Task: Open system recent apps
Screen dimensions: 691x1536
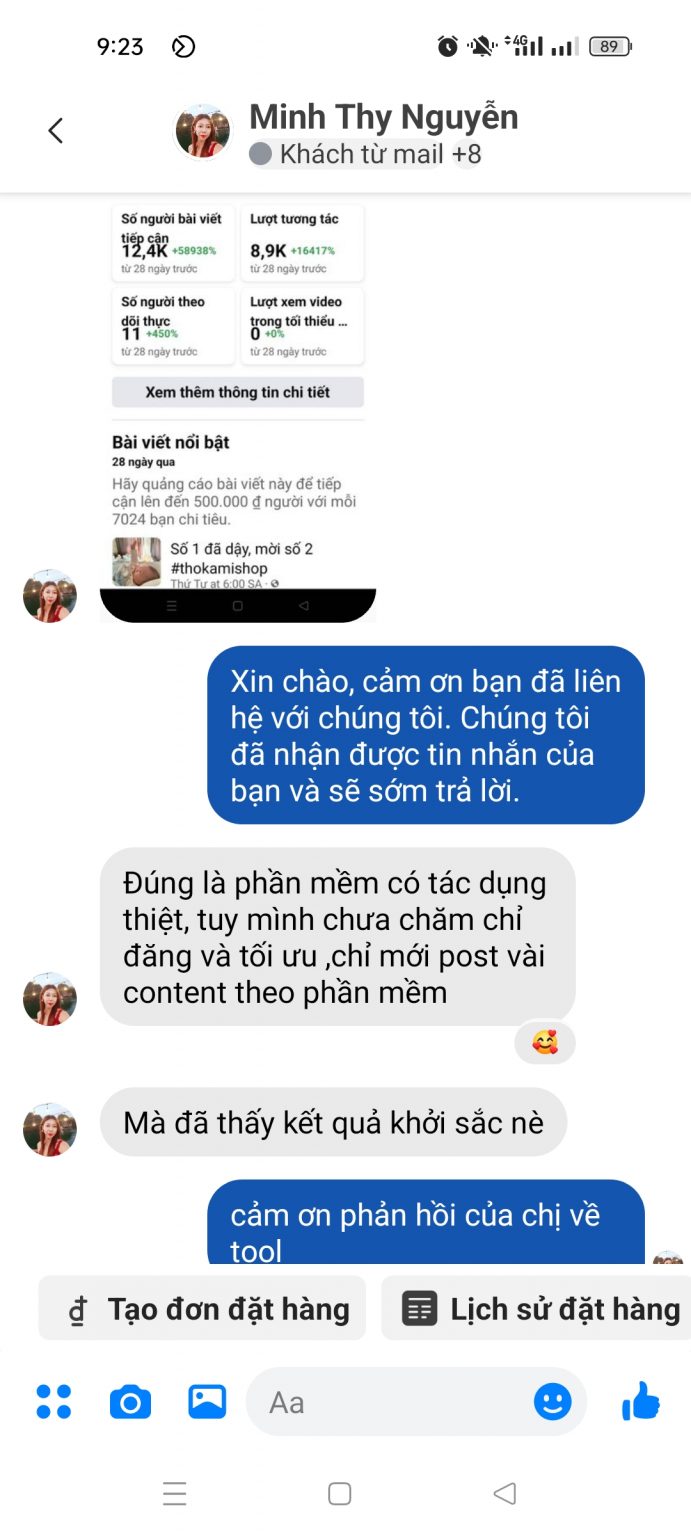Action: pyautogui.click(x=175, y=1494)
